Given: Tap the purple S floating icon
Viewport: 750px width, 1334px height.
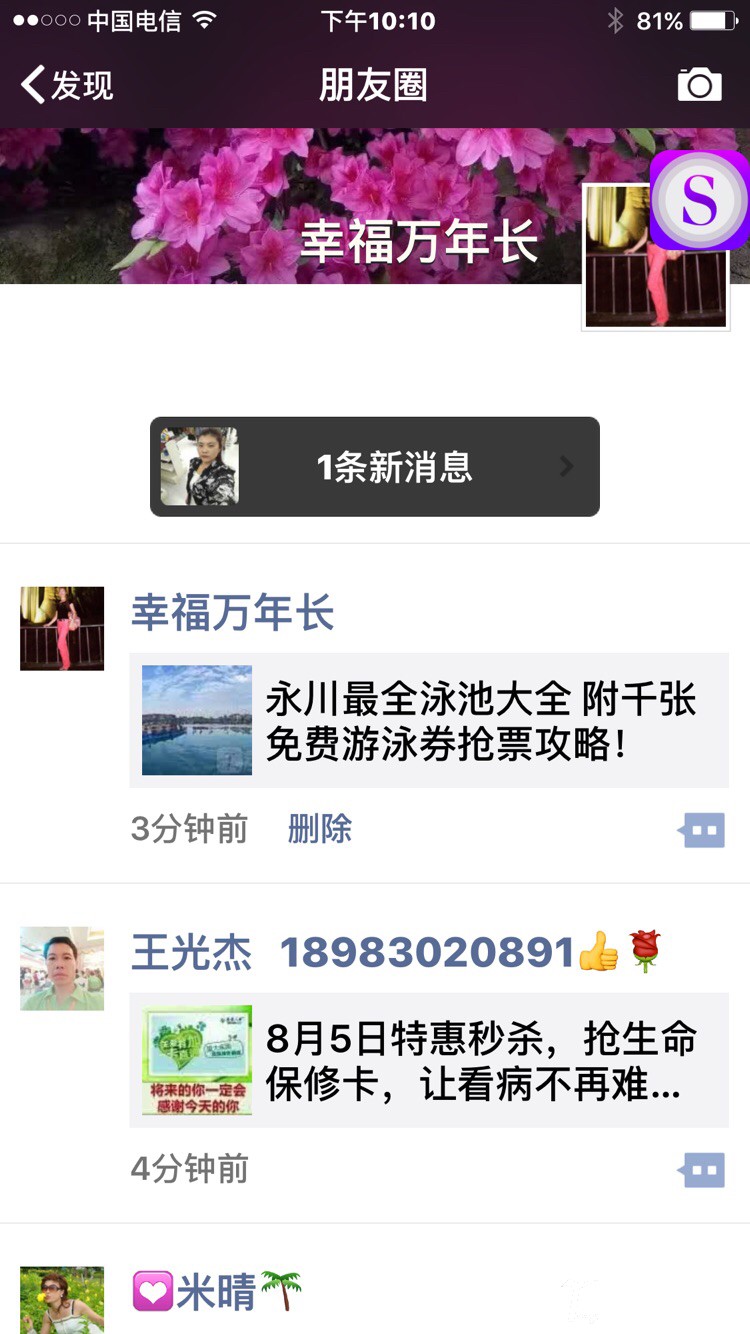Looking at the screenshot, I should [x=699, y=200].
